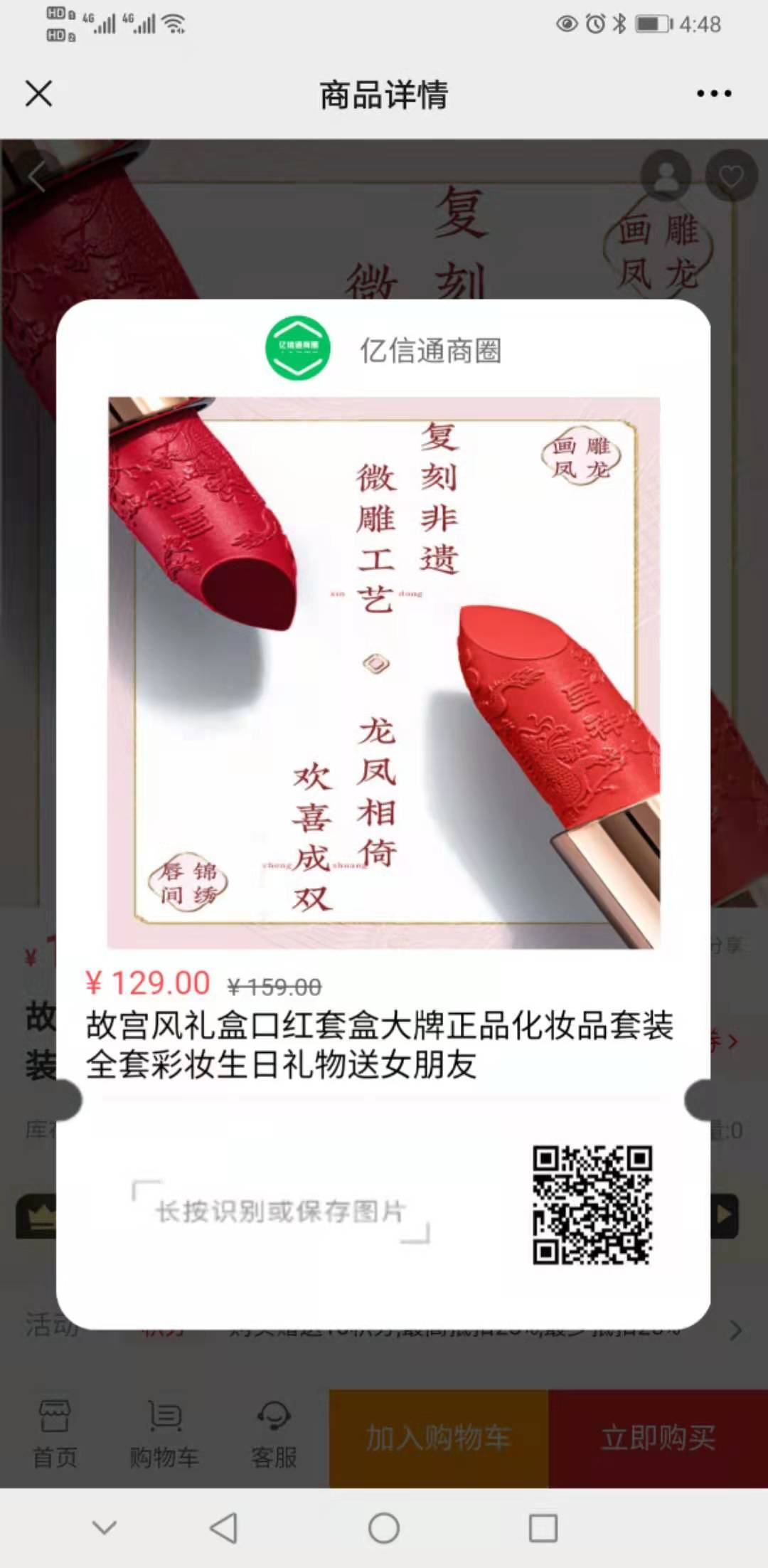Tap the system back button
Screen dimensions: 768x1568
[x=224, y=1527]
